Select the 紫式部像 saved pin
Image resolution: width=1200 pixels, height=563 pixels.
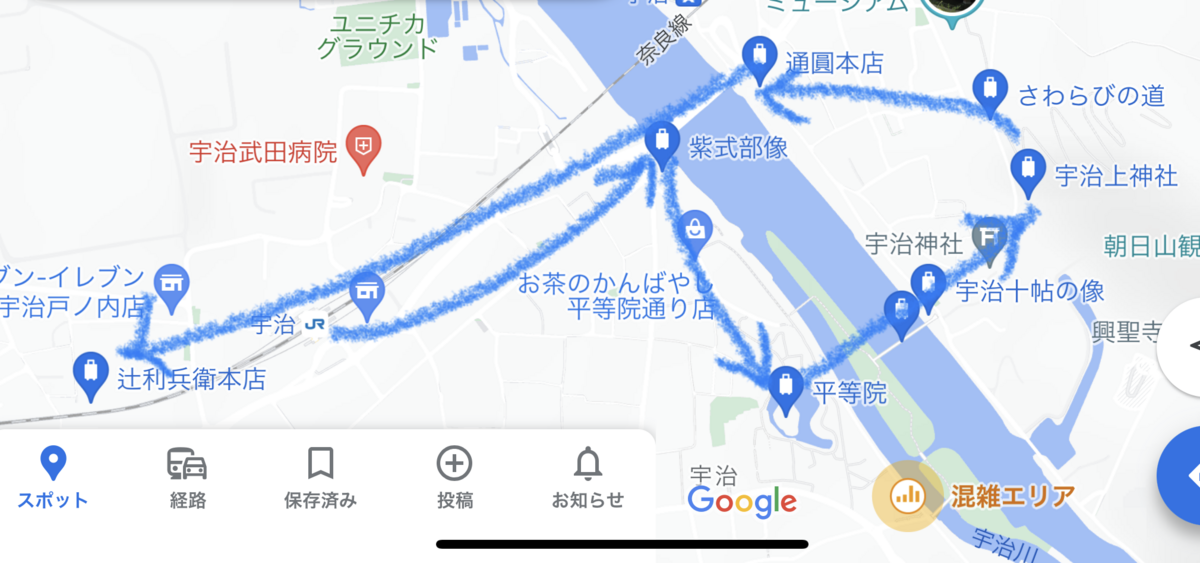[661, 144]
